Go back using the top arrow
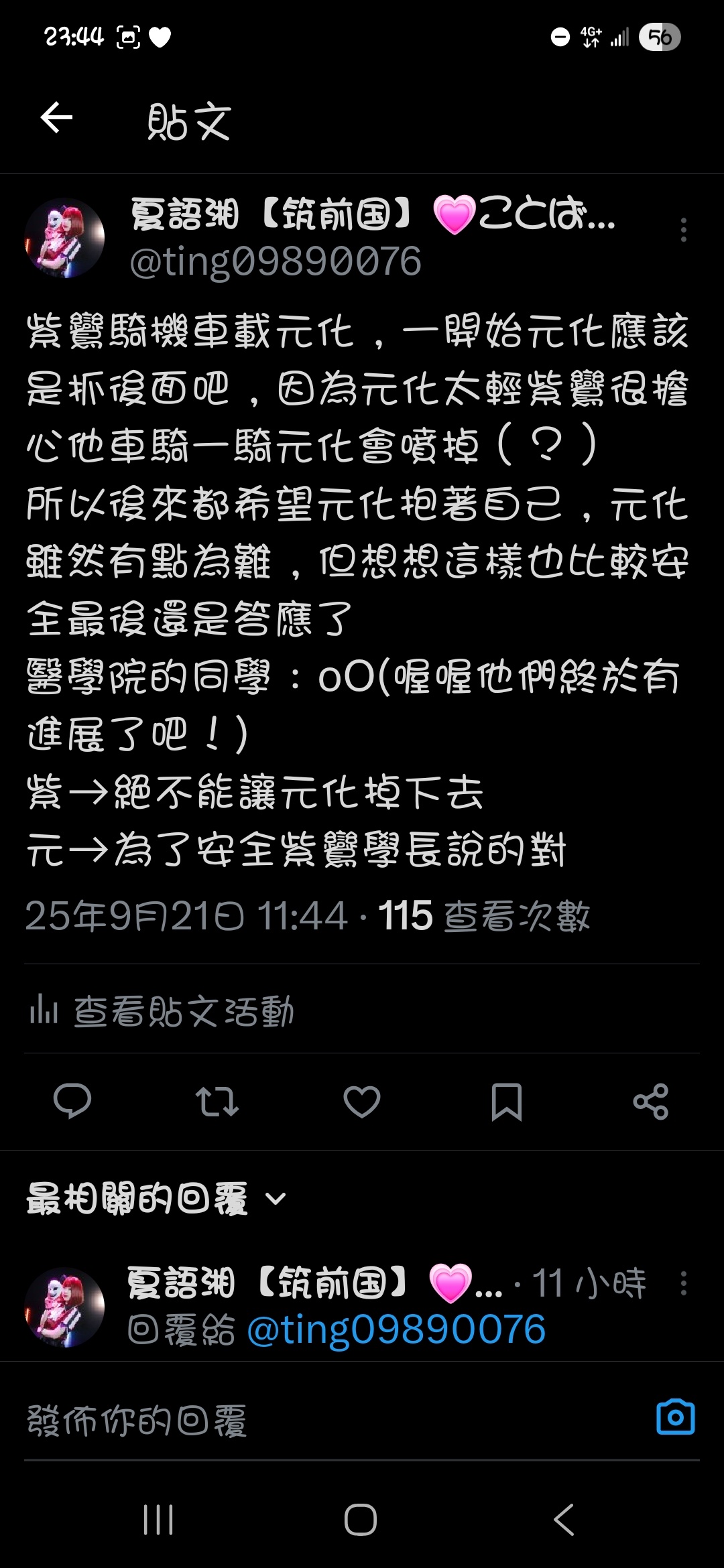This screenshot has width=724, height=1568. [56, 119]
